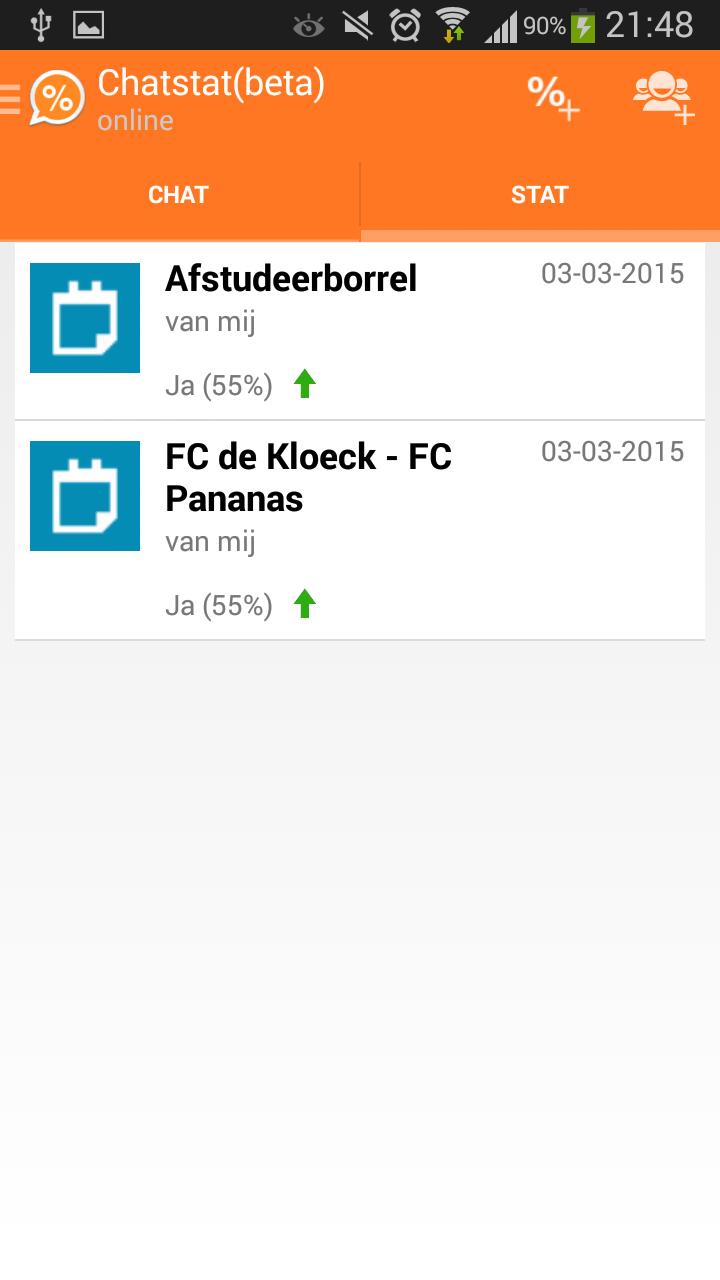The image size is (720, 1280).
Task: Tap the green up arrow next to Afstudeerborrel's Ja vote
Action: pos(306,383)
